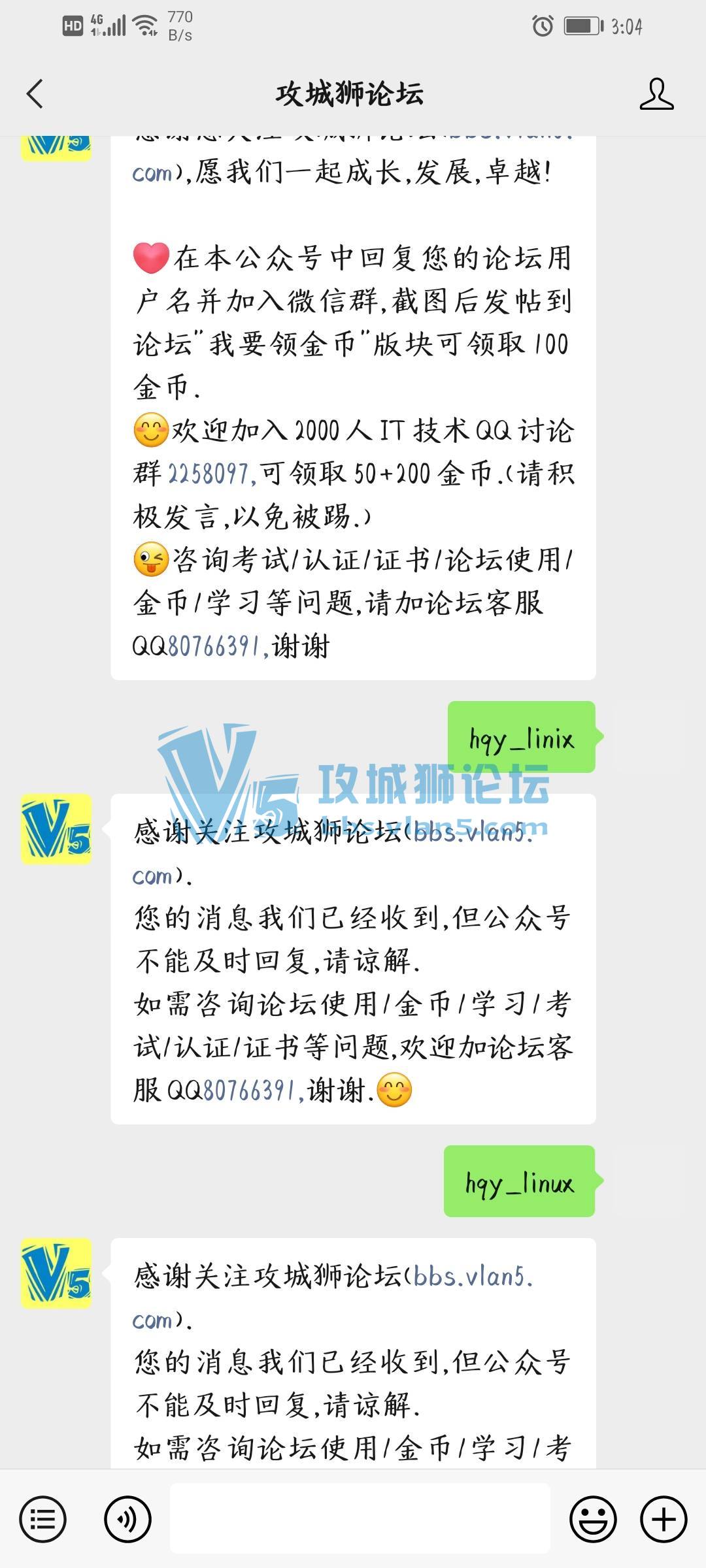
Task: Open the official account menu list
Action: (42, 1519)
